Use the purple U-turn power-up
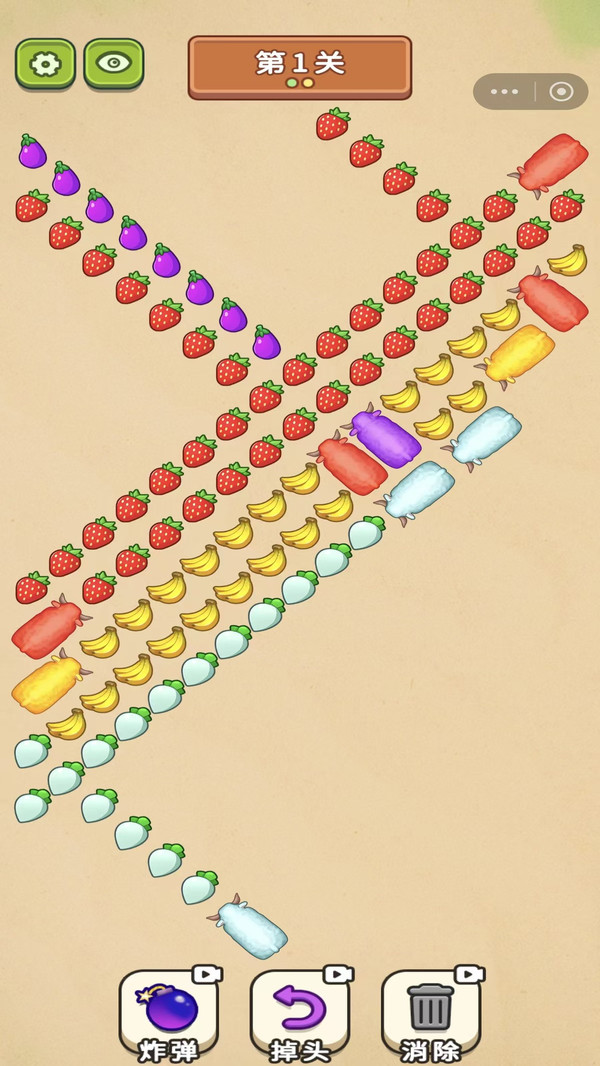This screenshot has width=600, height=1066. click(300, 1010)
